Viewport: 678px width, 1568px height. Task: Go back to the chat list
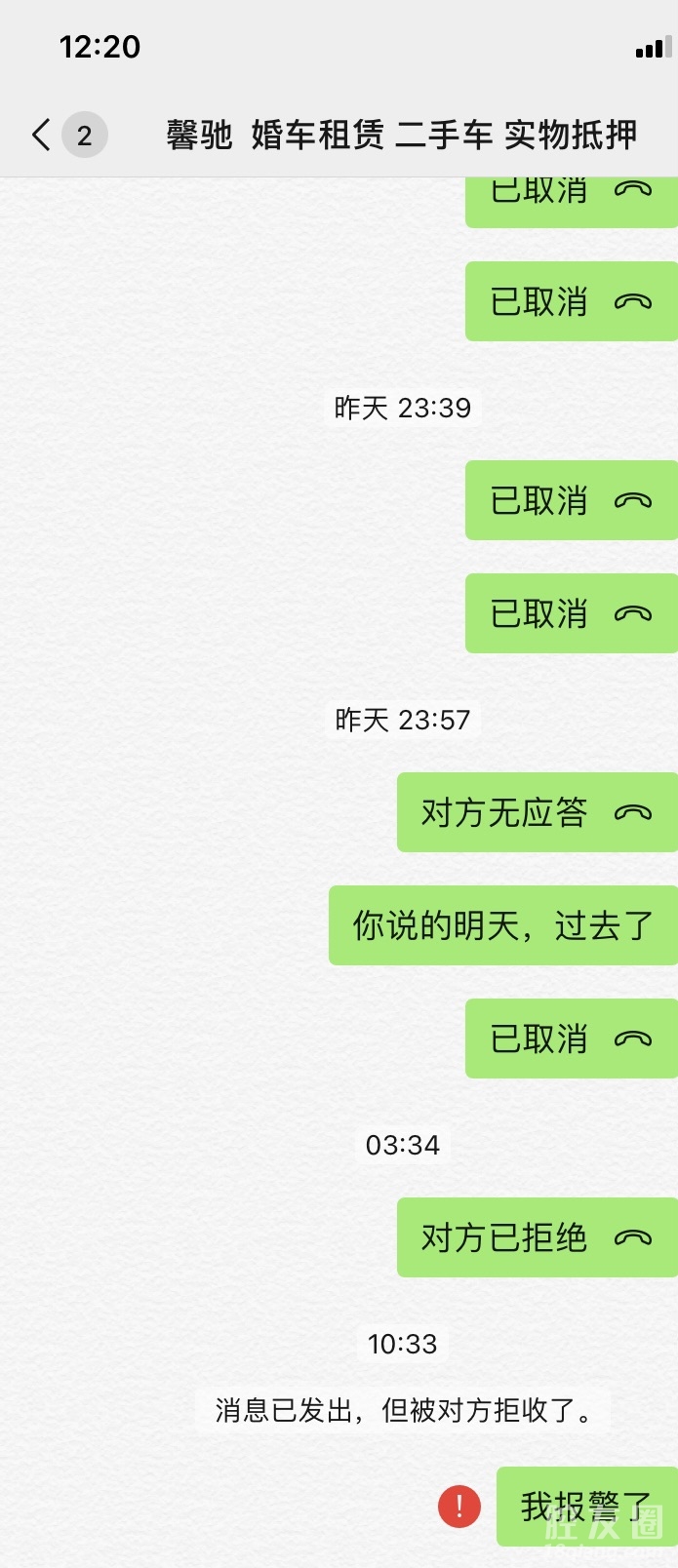coord(41,135)
